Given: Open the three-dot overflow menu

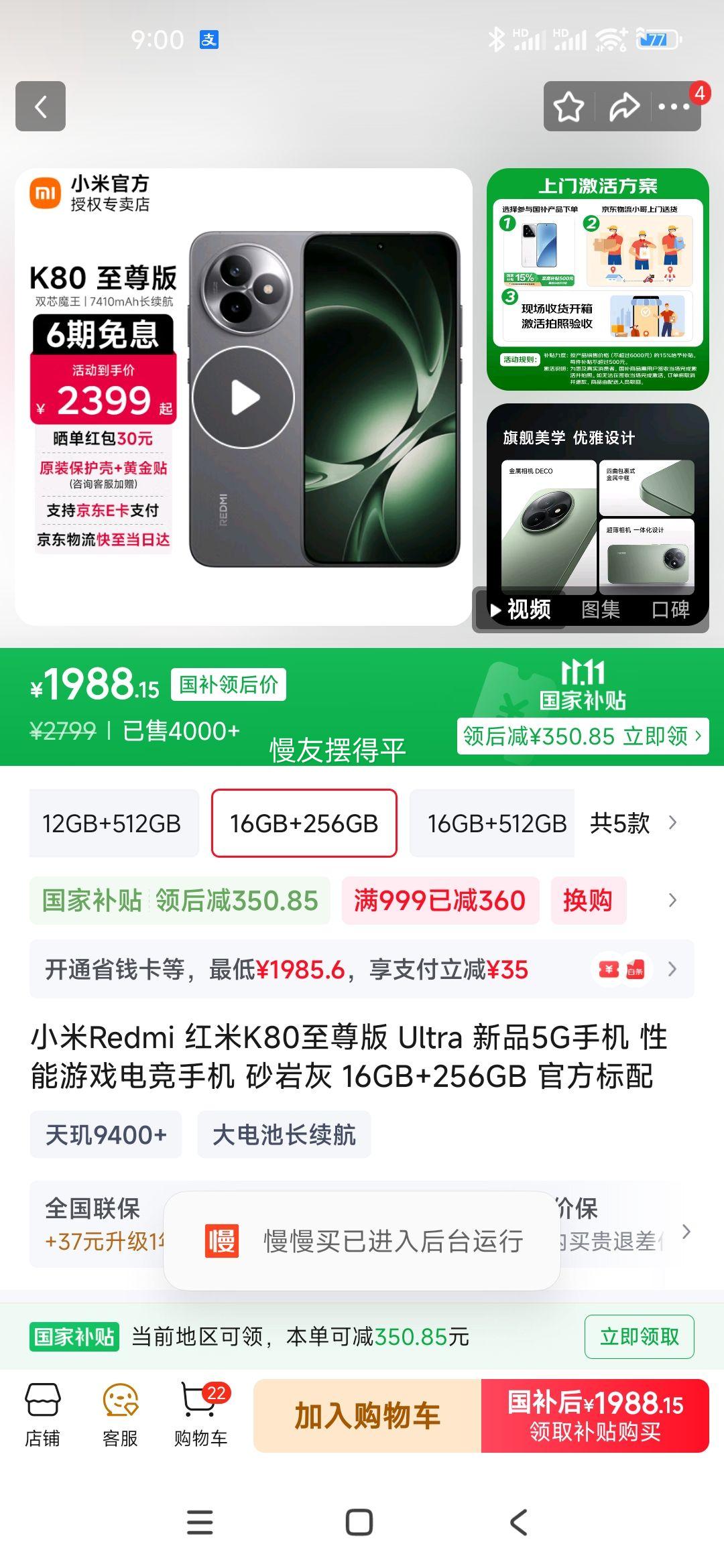Looking at the screenshot, I should click(674, 107).
